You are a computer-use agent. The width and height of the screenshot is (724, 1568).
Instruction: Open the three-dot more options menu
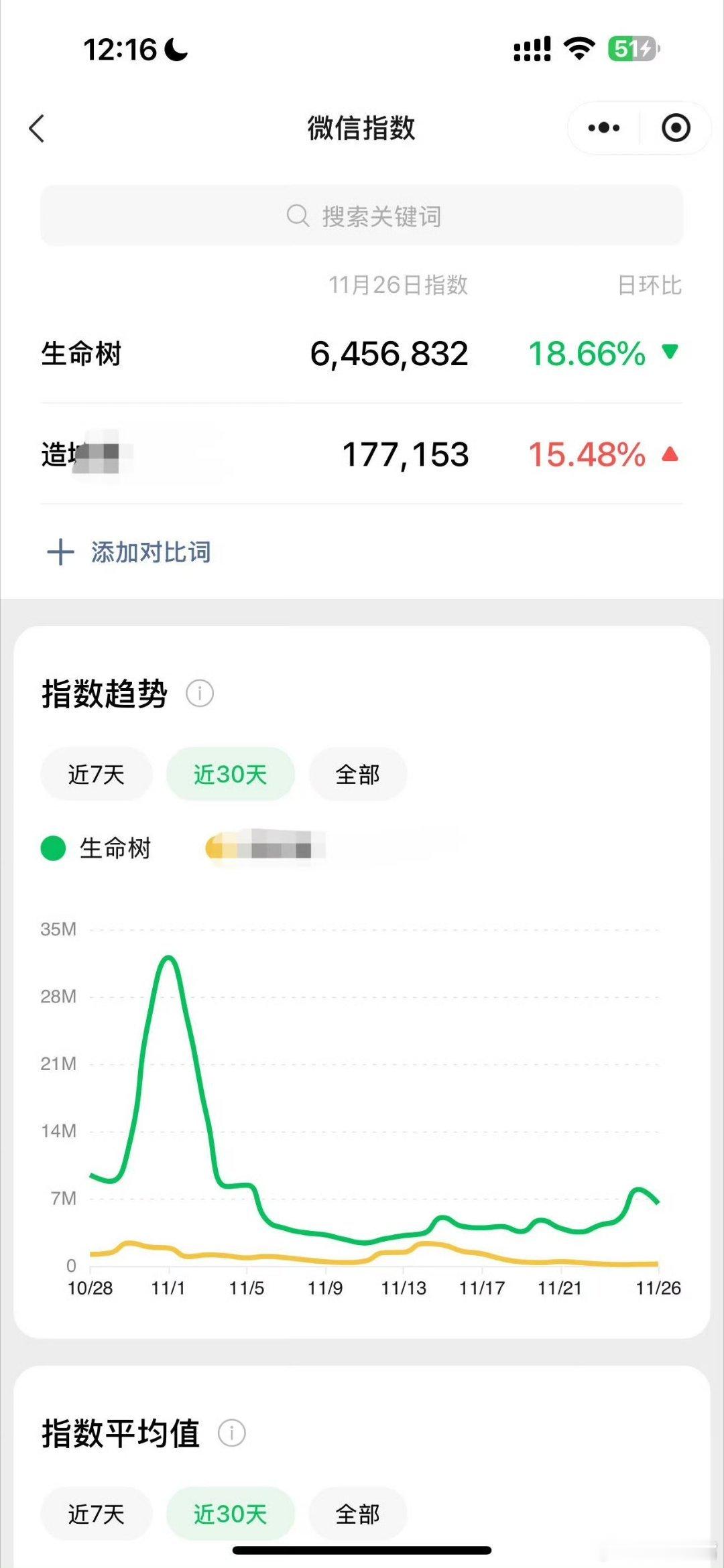(602, 127)
